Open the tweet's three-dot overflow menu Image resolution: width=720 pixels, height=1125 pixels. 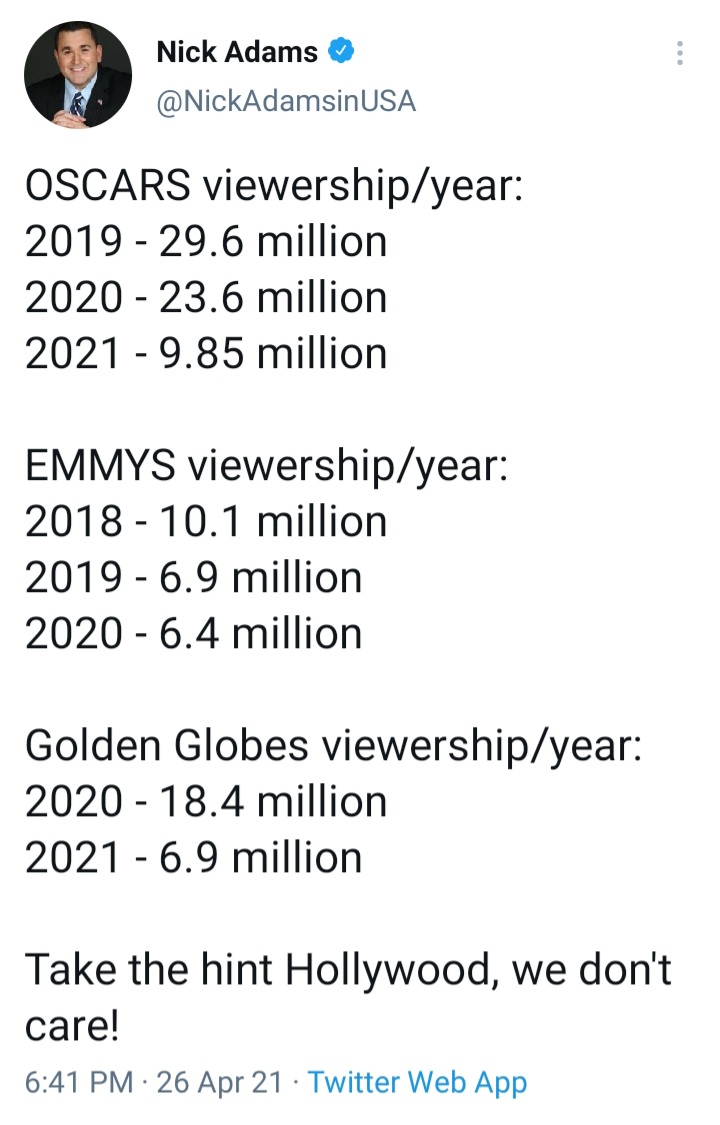point(680,53)
